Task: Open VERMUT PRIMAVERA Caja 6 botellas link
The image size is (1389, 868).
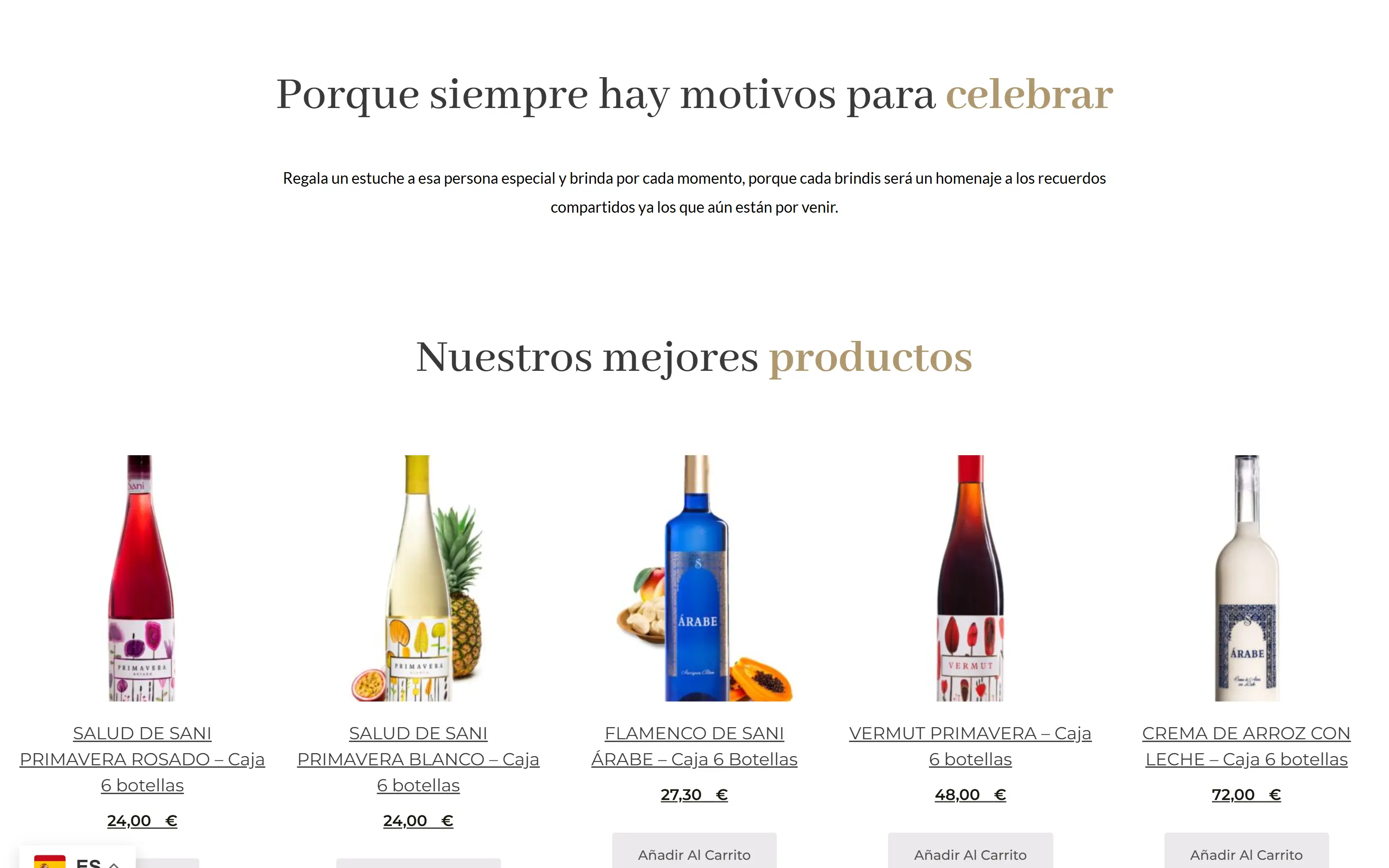Action: click(x=969, y=746)
